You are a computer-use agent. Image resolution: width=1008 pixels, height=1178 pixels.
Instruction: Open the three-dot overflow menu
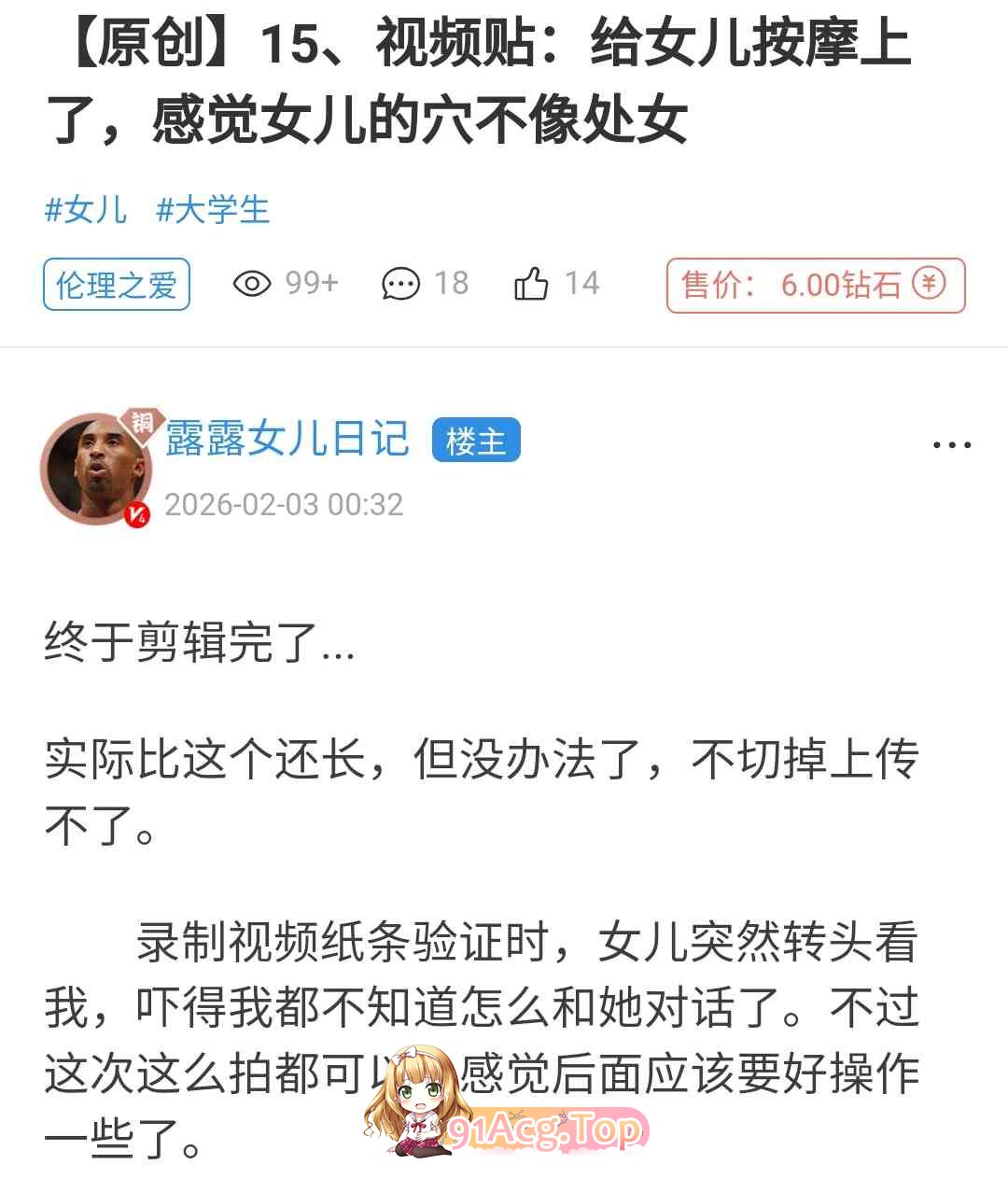[x=951, y=445]
